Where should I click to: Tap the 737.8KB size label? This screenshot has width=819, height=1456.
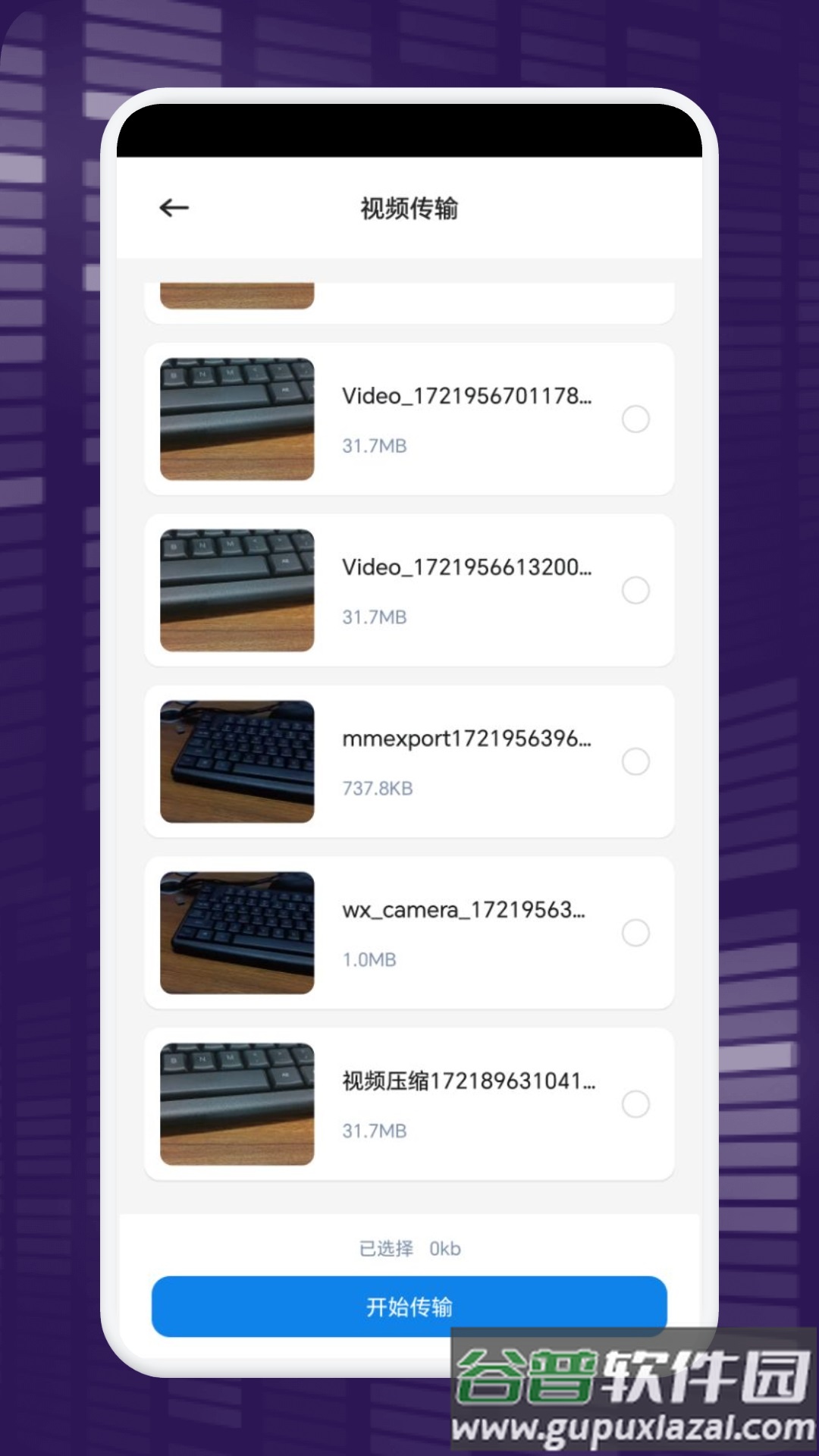click(377, 789)
